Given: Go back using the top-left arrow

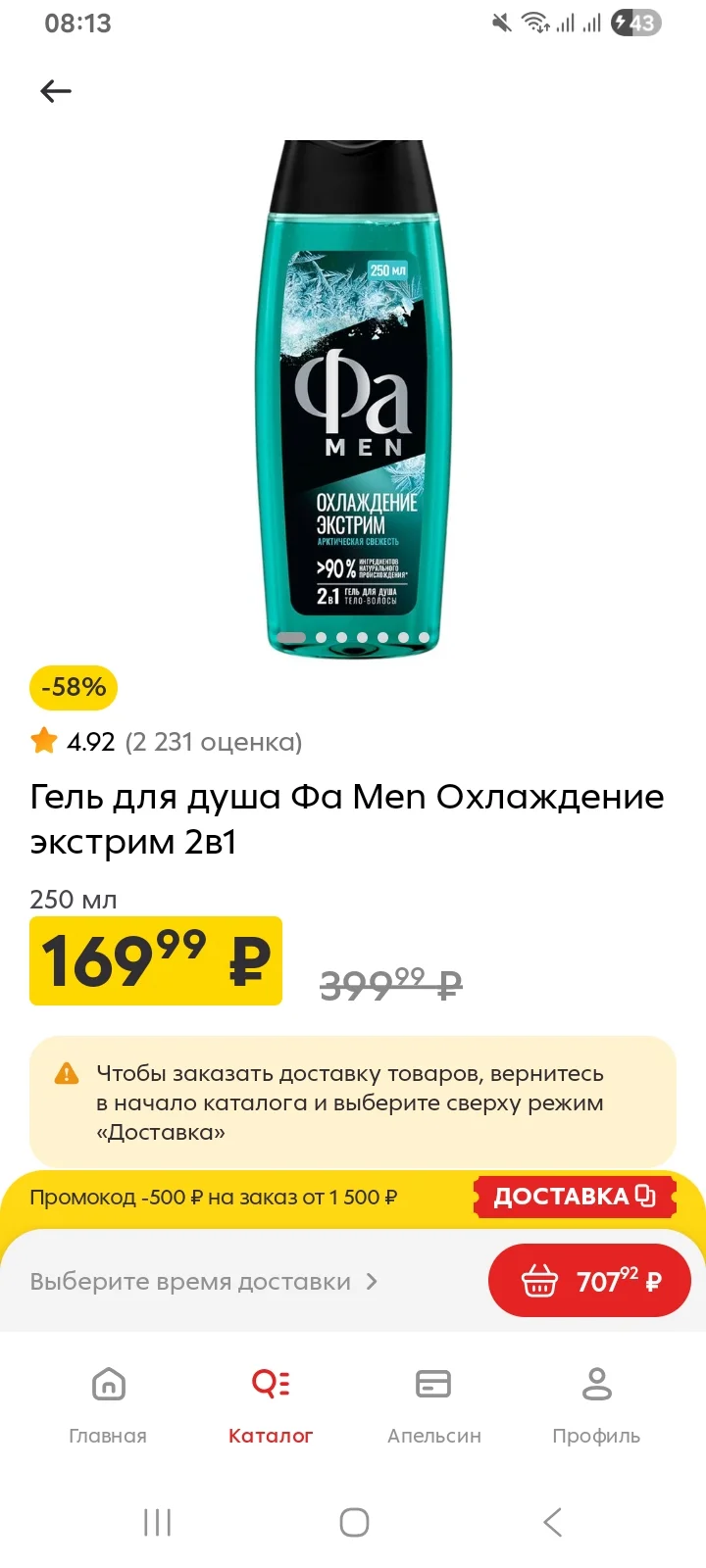Looking at the screenshot, I should [56, 91].
